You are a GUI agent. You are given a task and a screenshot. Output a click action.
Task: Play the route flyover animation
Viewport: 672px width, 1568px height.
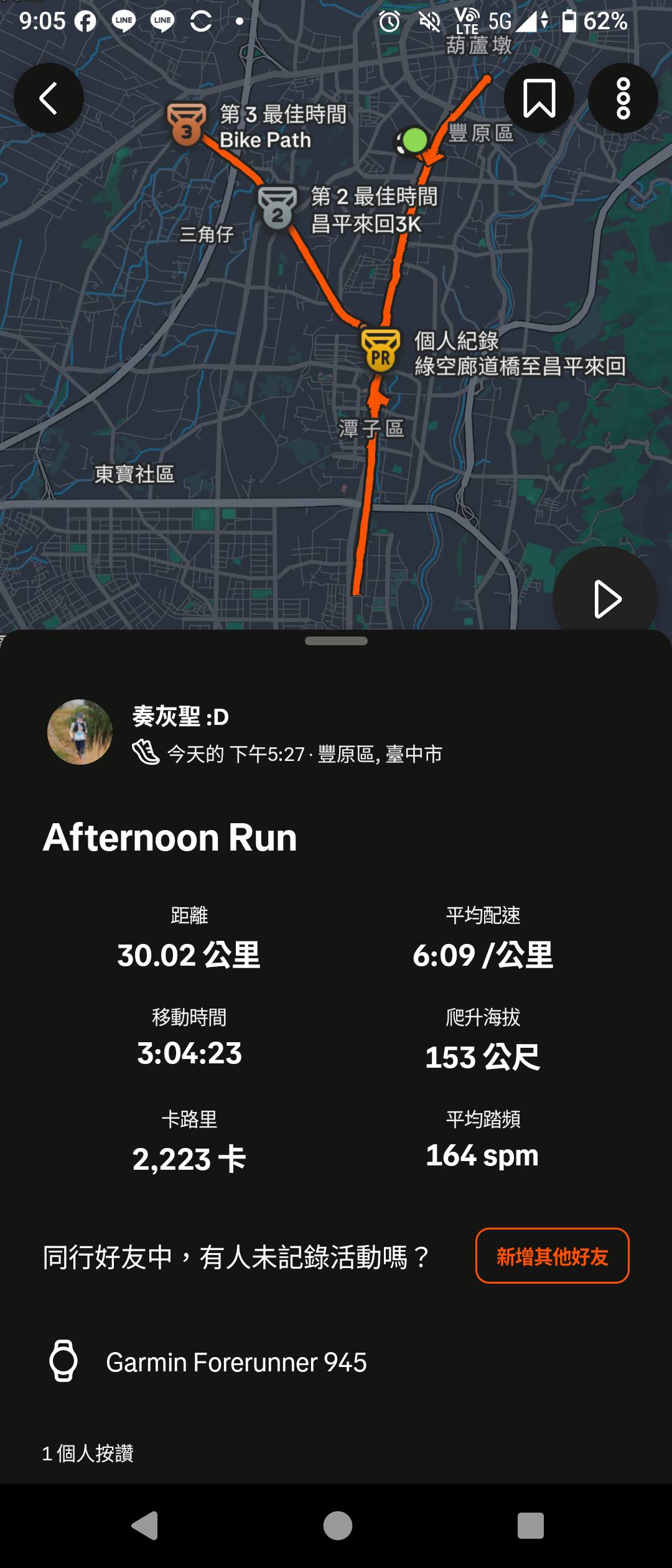pos(605,599)
